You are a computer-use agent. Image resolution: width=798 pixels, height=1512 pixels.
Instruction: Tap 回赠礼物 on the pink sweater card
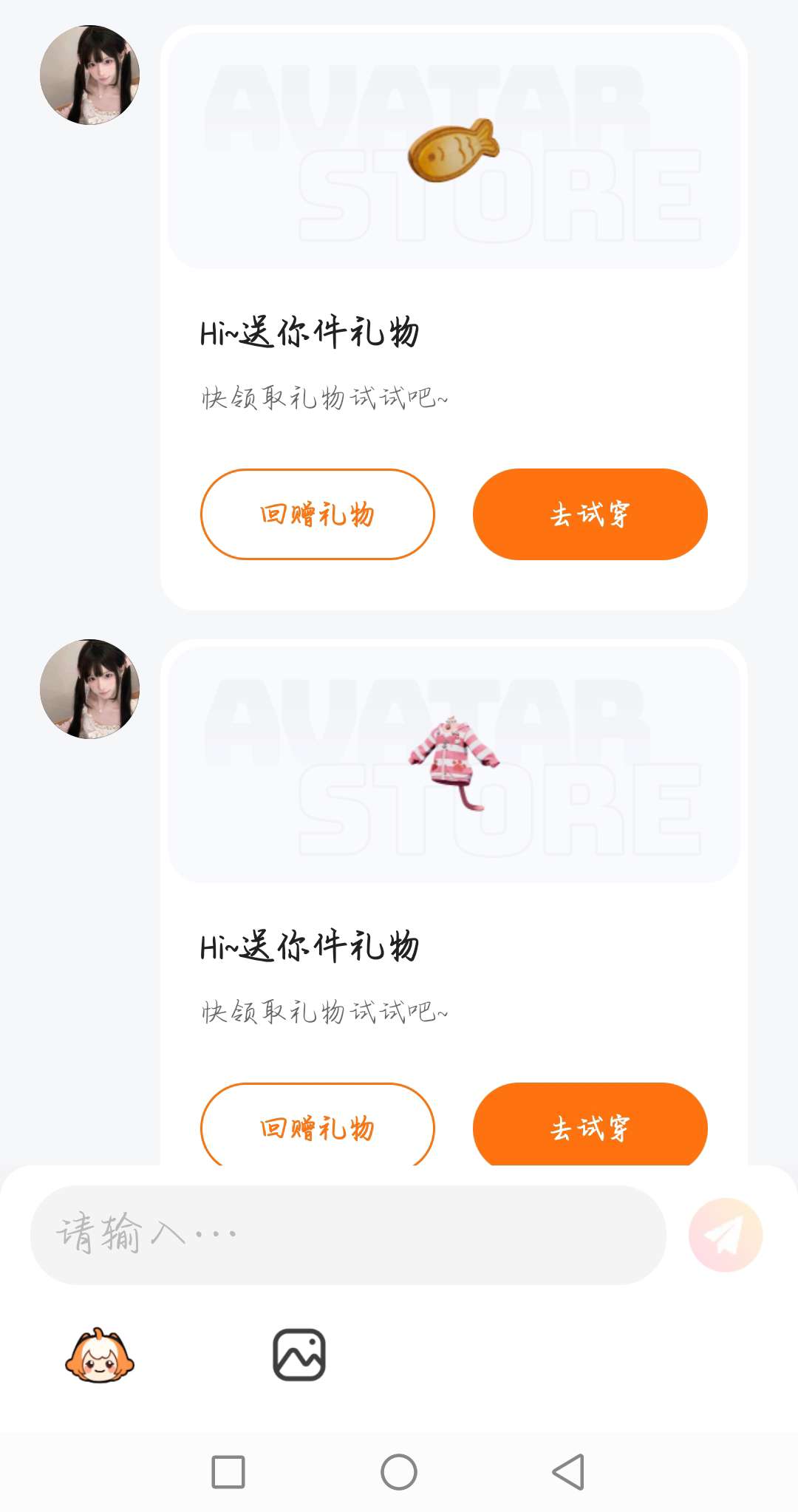[317, 1127]
